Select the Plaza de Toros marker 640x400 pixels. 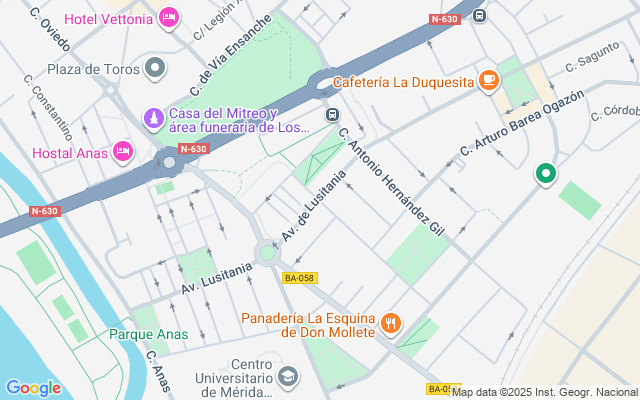click(156, 68)
